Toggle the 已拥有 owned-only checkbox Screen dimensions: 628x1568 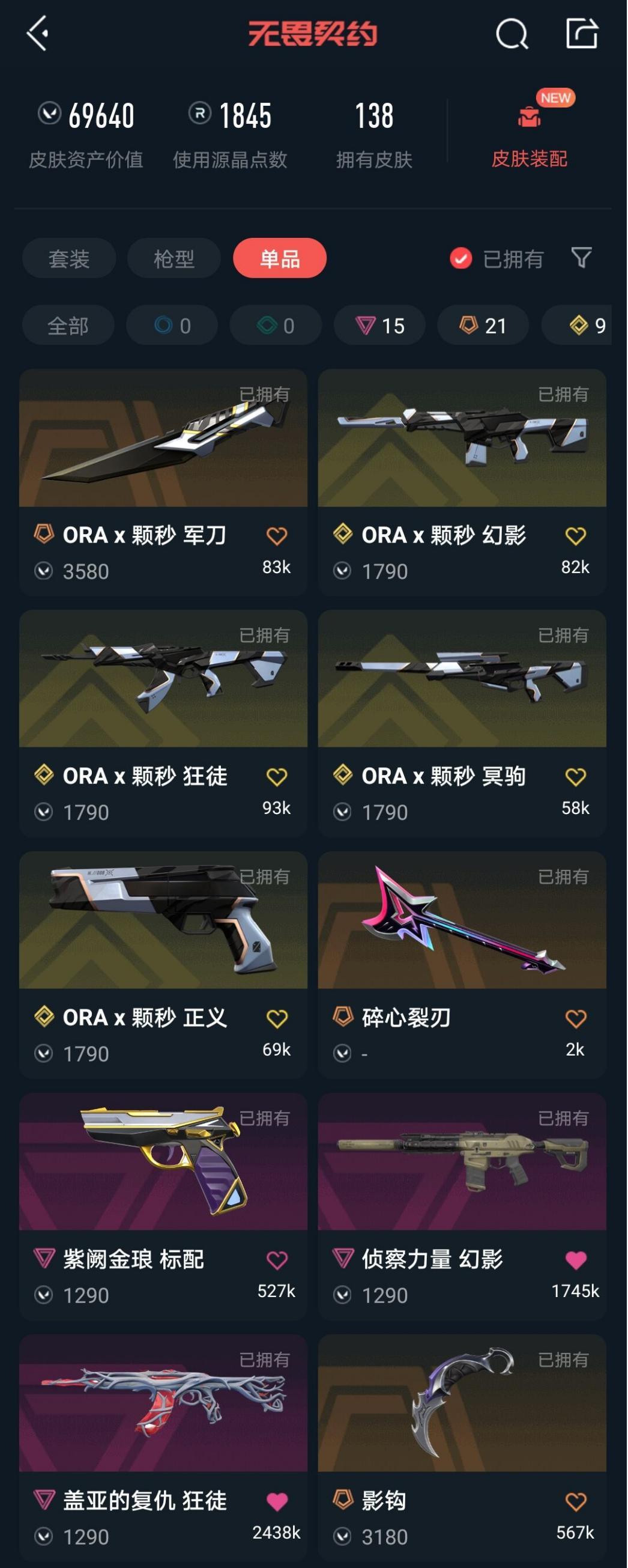(460, 259)
